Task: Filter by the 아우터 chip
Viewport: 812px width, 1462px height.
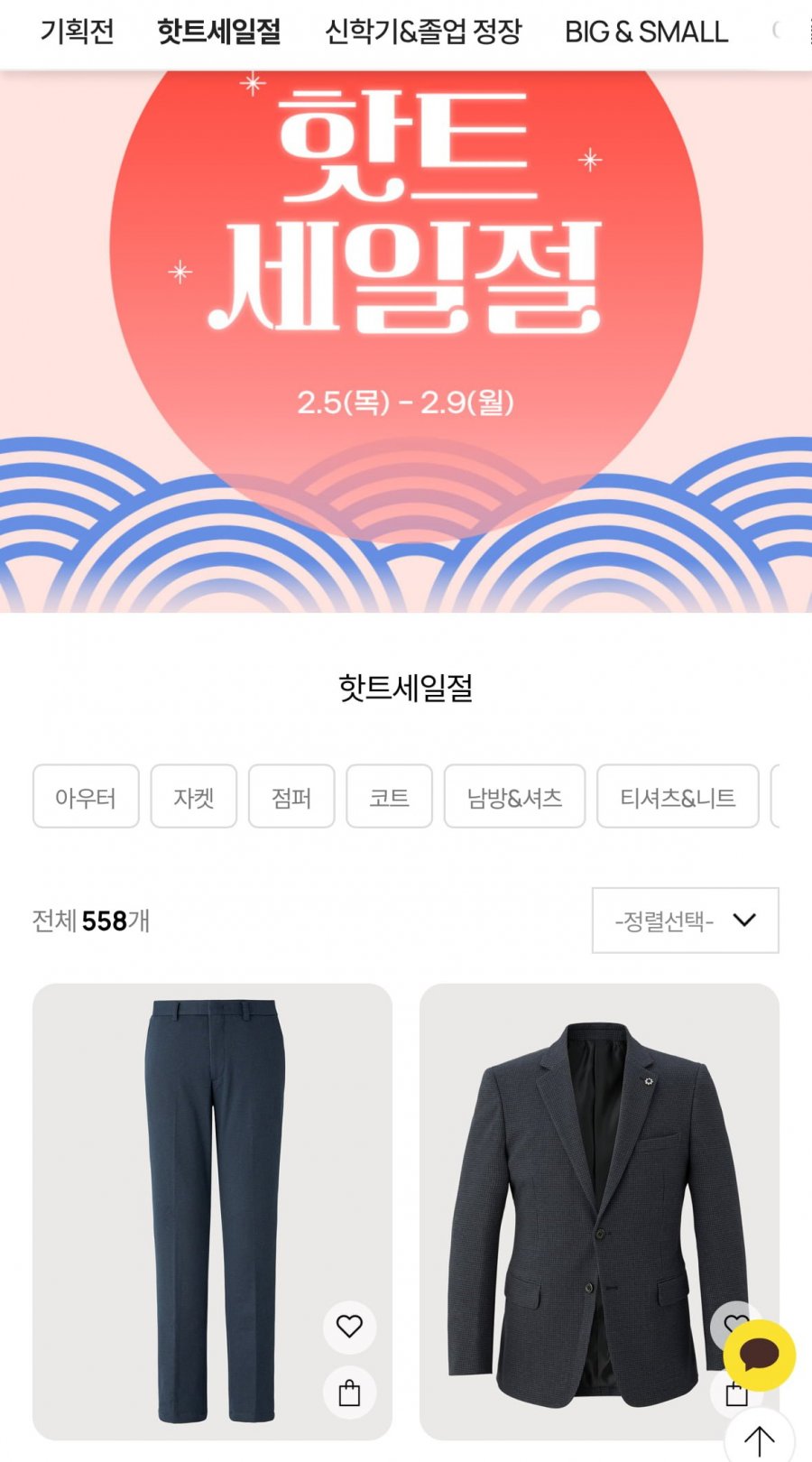Action: click(86, 797)
